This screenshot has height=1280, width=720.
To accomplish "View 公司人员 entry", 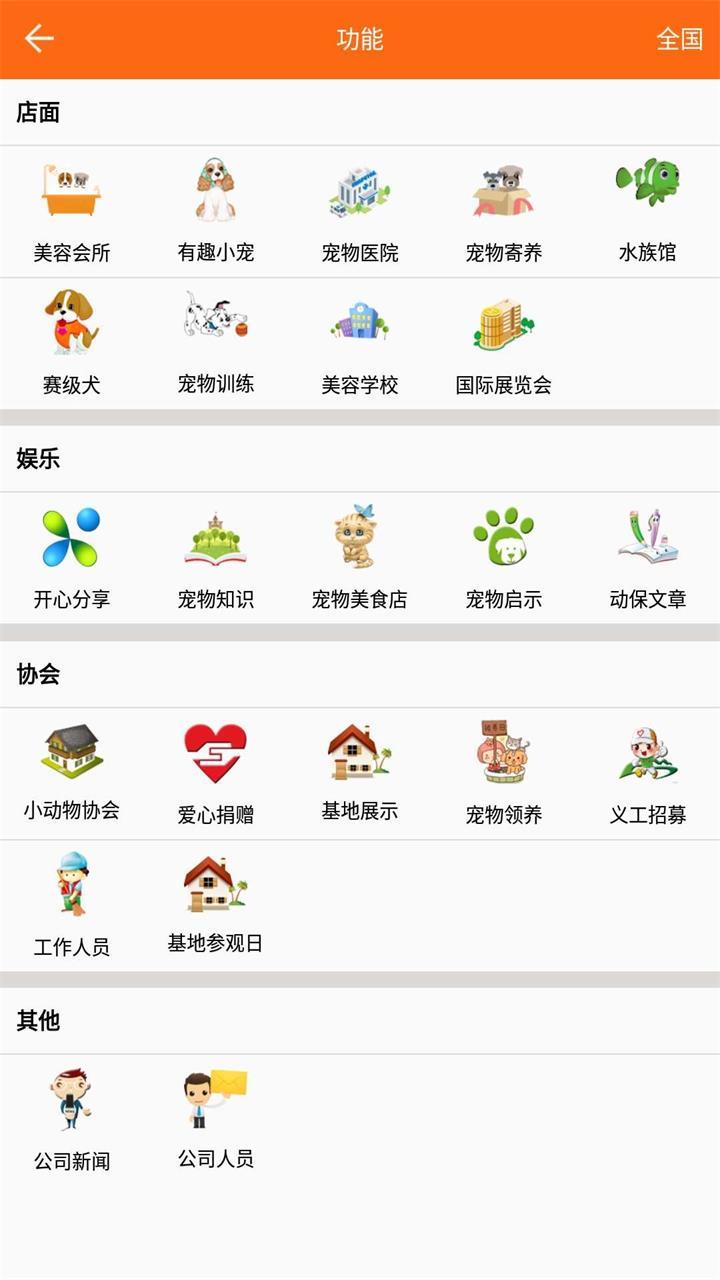I will click(216, 1119).
